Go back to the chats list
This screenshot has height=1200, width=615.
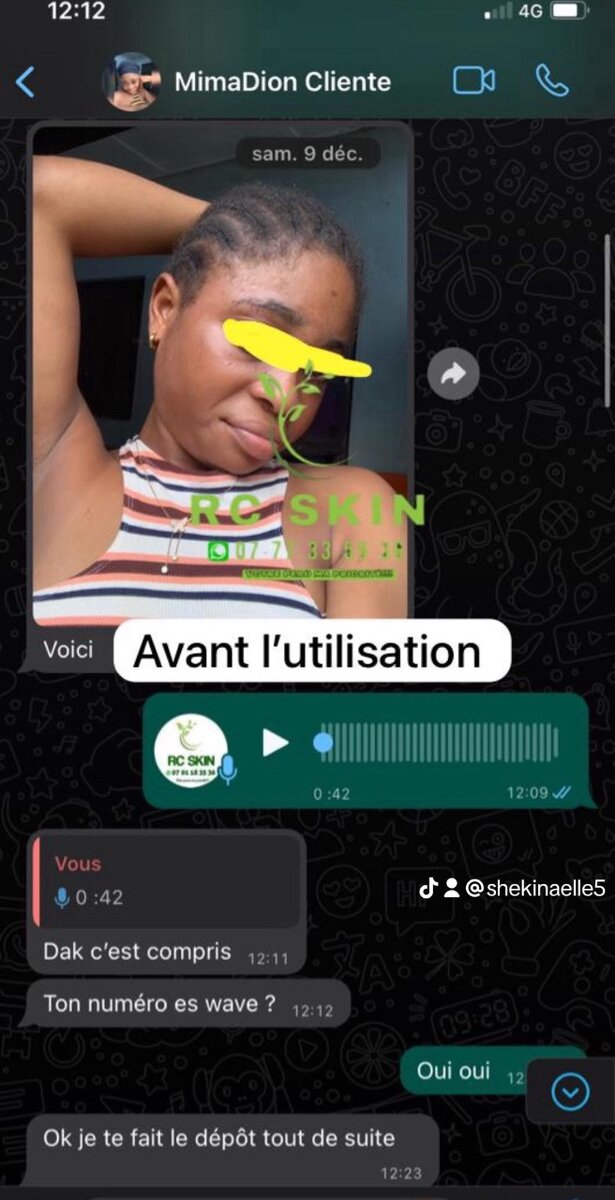point(26,82)
